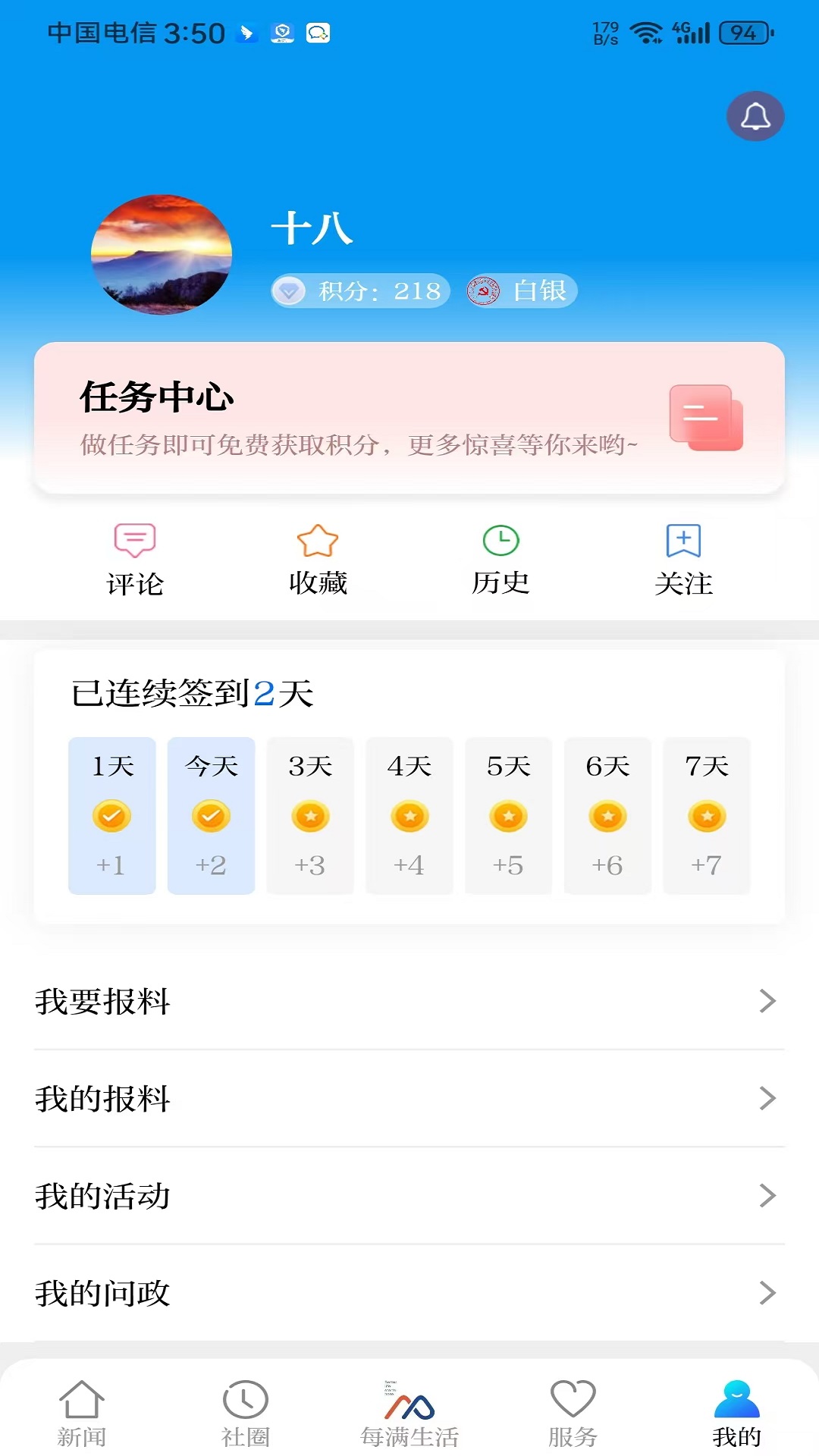
Task: View 历史 (history) clock icon
Action: coord(500,540)
